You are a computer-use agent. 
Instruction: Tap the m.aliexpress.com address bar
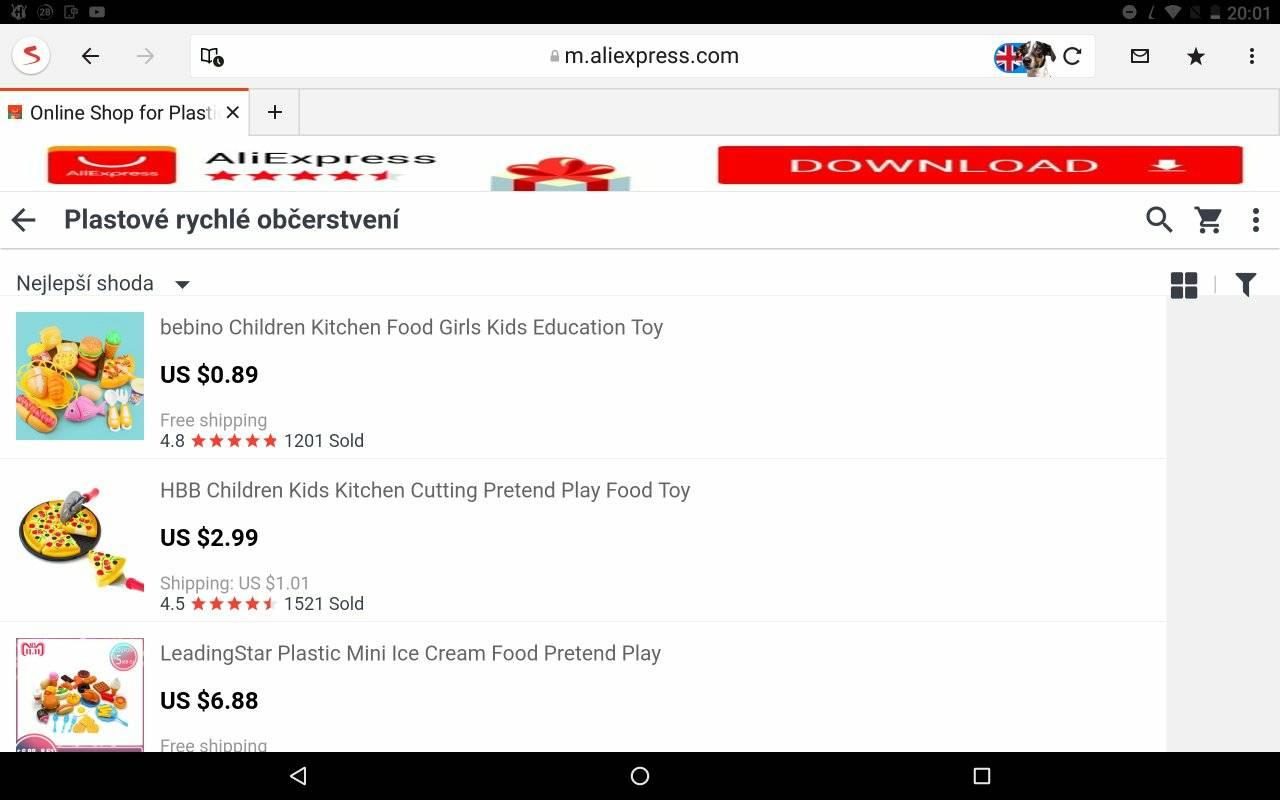[650, 57]
